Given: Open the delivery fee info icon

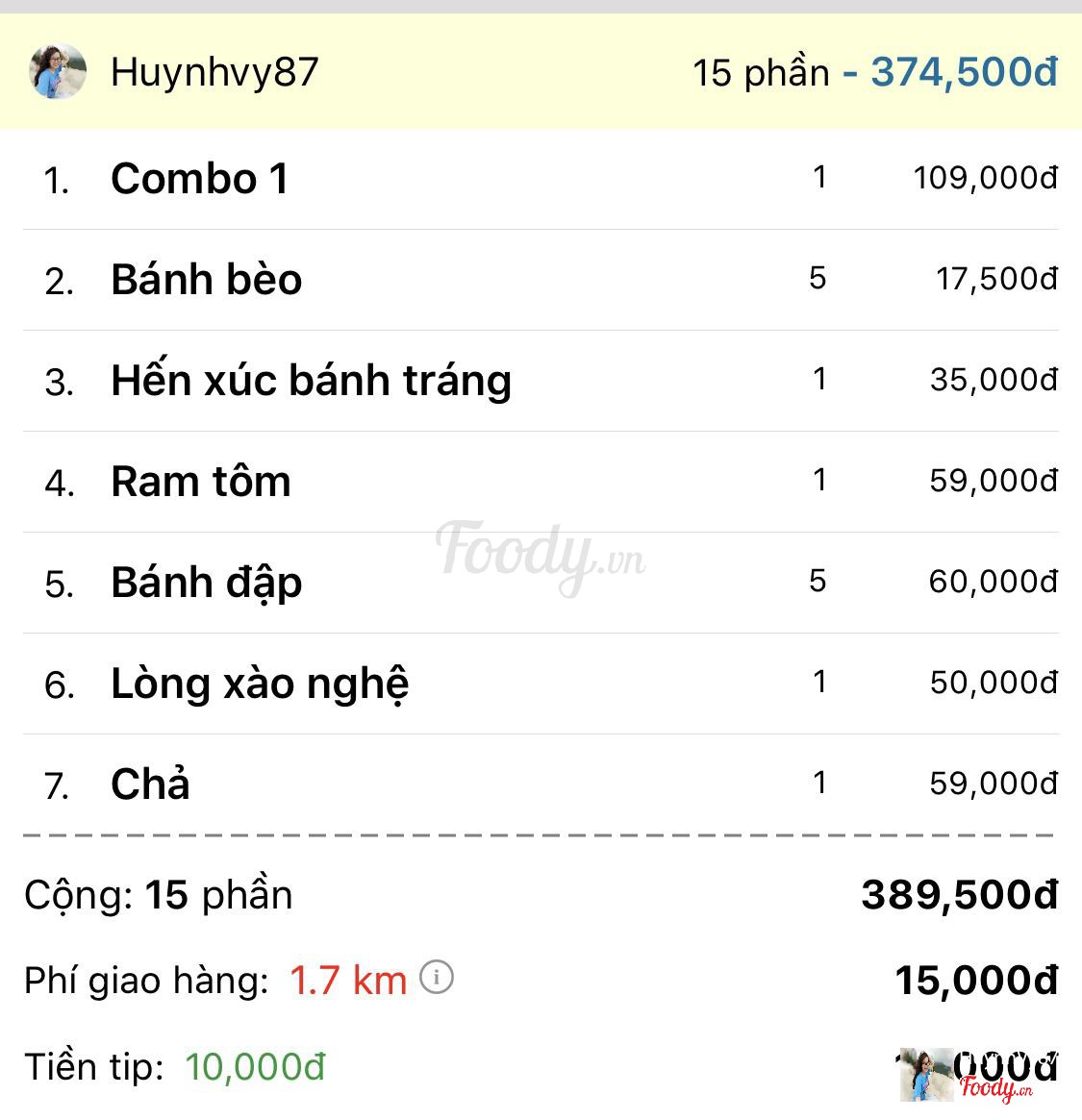Looking at the screenshot, I should pyautogui.click(x=437, y=978).
